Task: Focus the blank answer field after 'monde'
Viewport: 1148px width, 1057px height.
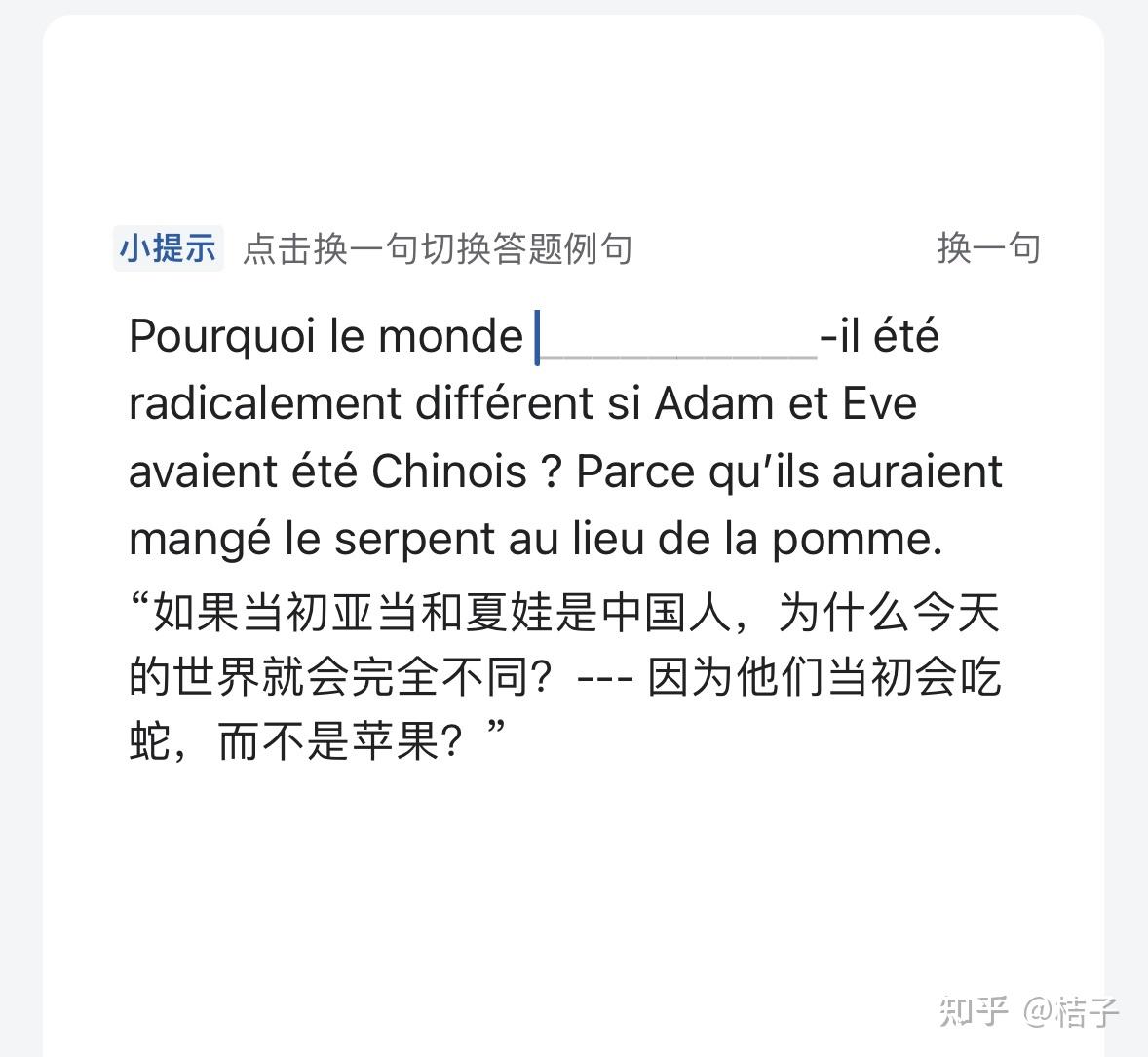Action: click(676, 339)
